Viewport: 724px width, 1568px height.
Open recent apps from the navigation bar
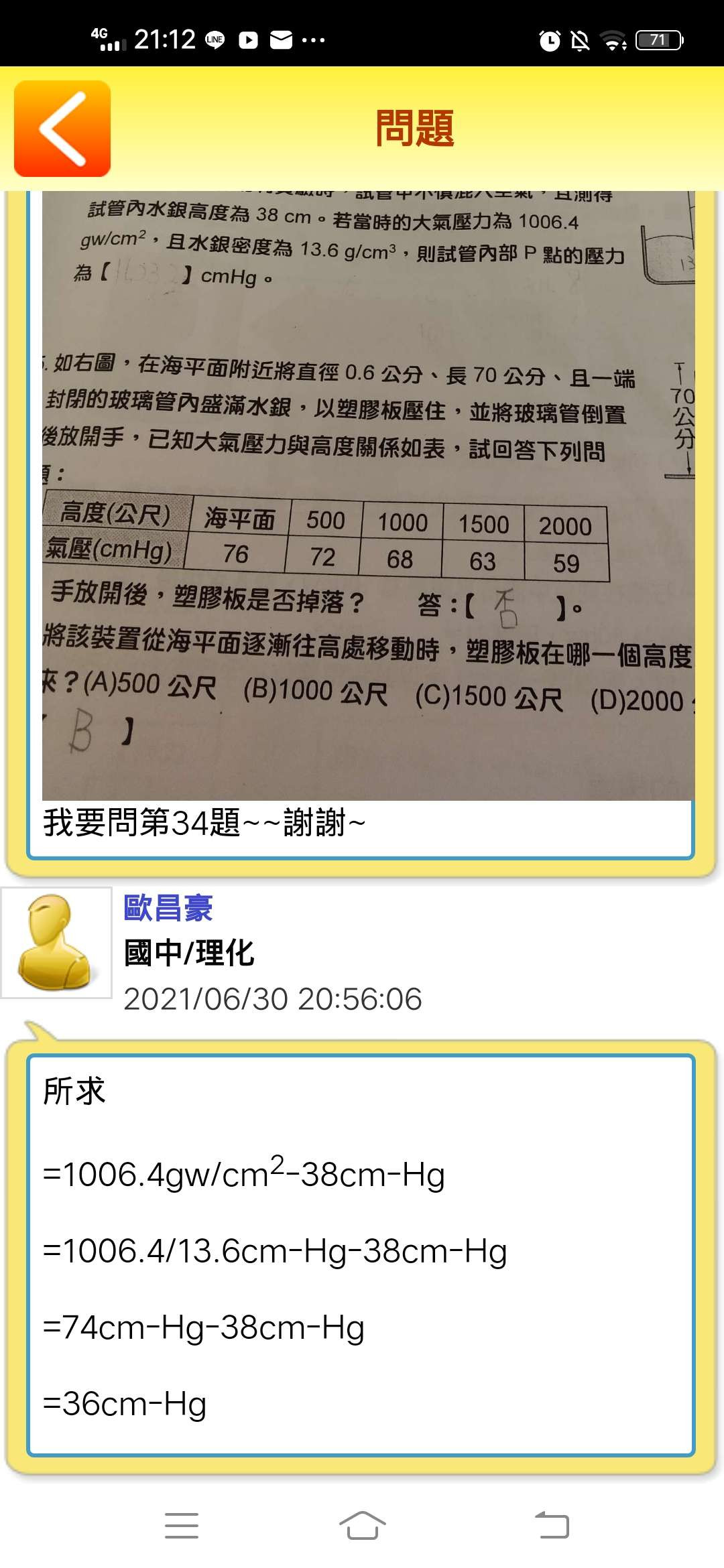coord(182,1526)
